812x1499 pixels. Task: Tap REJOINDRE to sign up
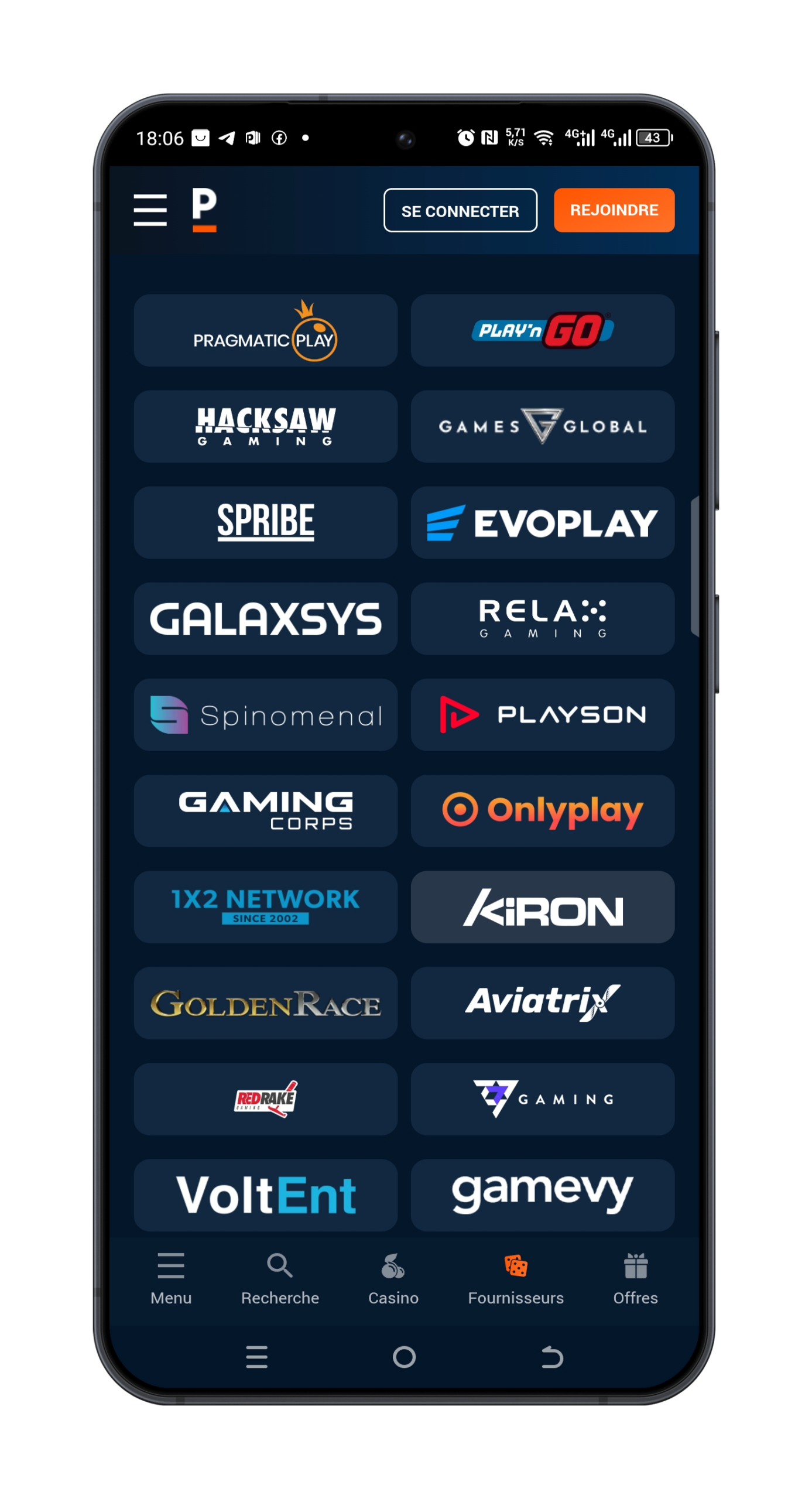click(x=614, y=210)
